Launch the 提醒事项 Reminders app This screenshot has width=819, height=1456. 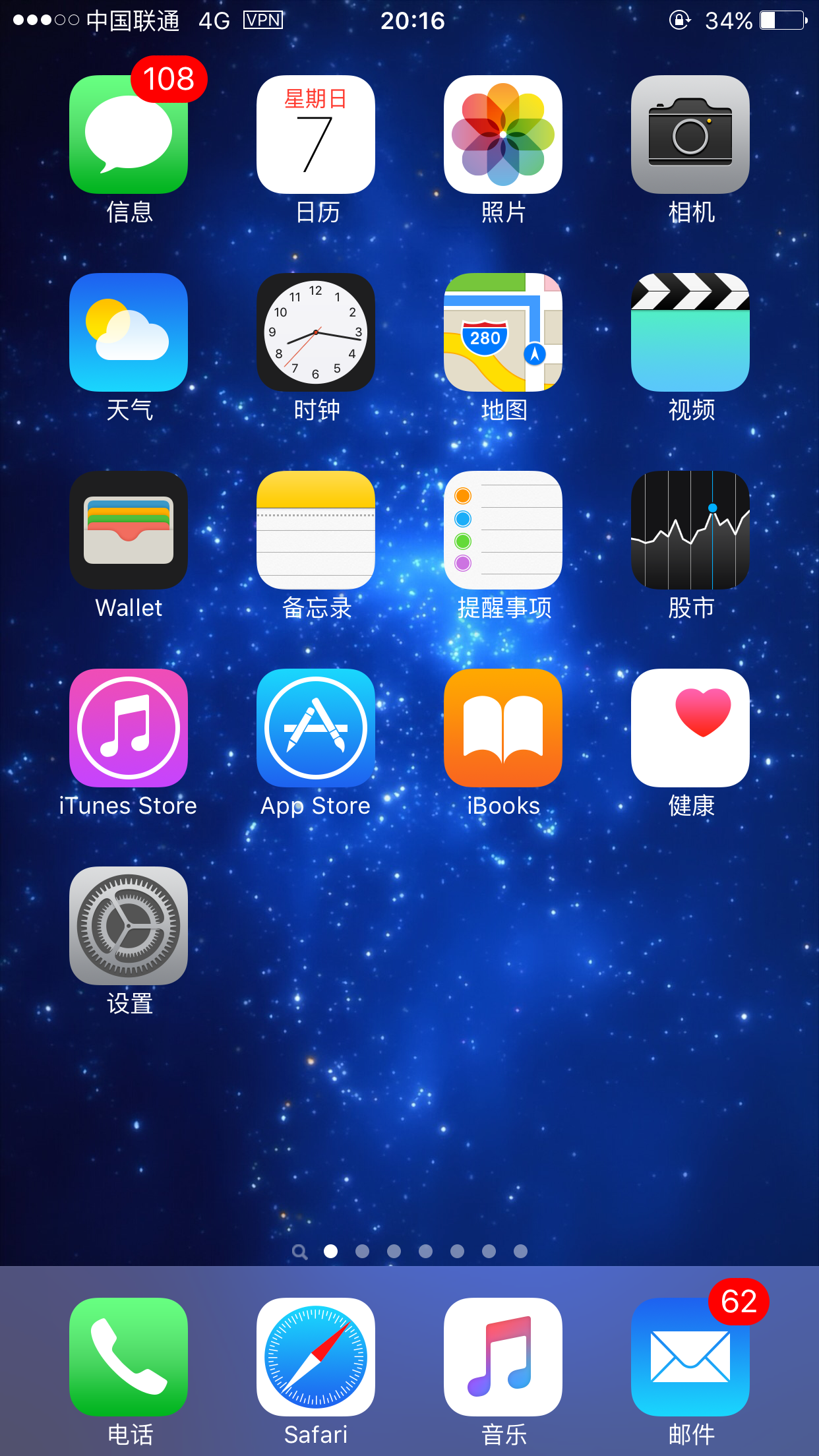point(503,530)
